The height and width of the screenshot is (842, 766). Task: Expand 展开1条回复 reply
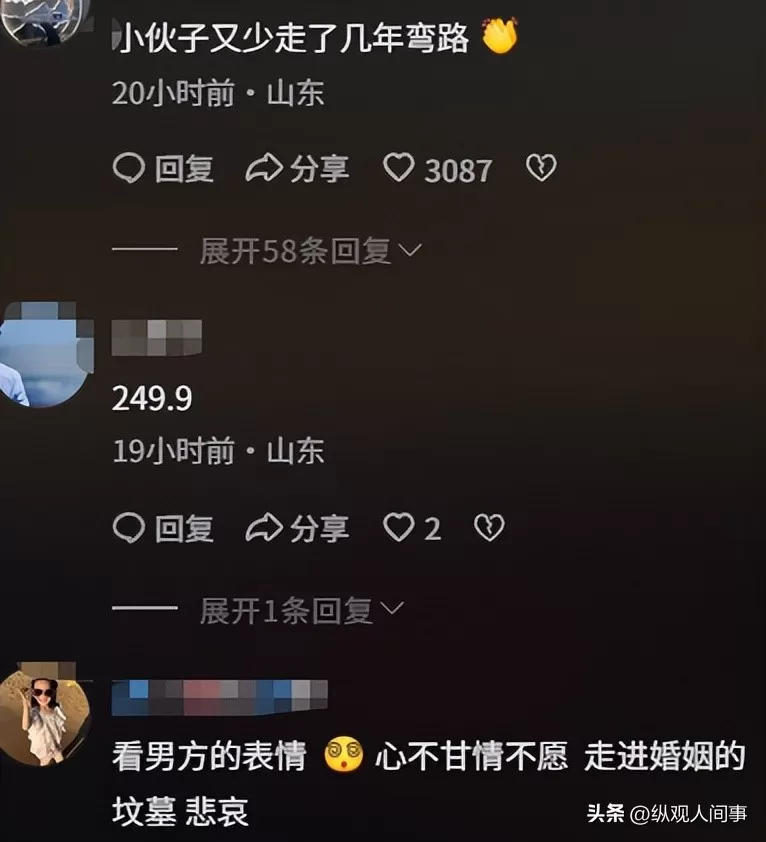coord(302,610)
